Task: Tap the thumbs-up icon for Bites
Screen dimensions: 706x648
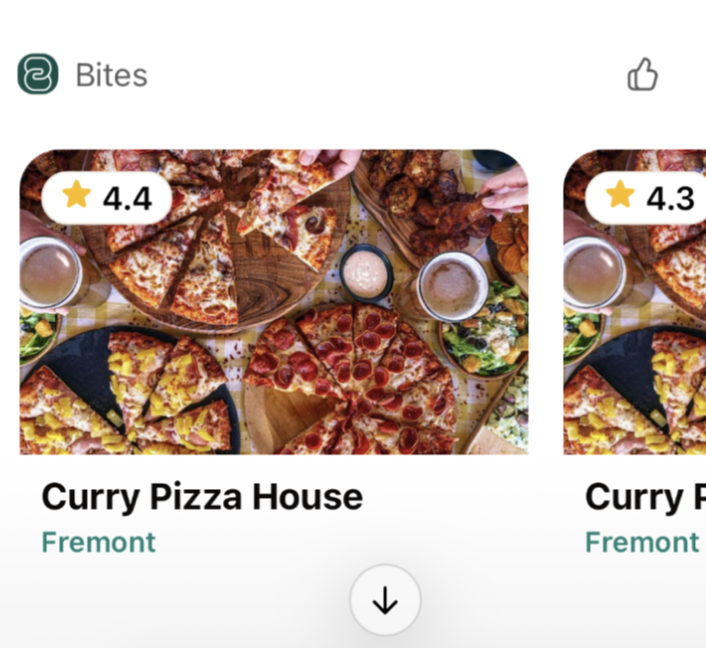Action: click(642, 75)
